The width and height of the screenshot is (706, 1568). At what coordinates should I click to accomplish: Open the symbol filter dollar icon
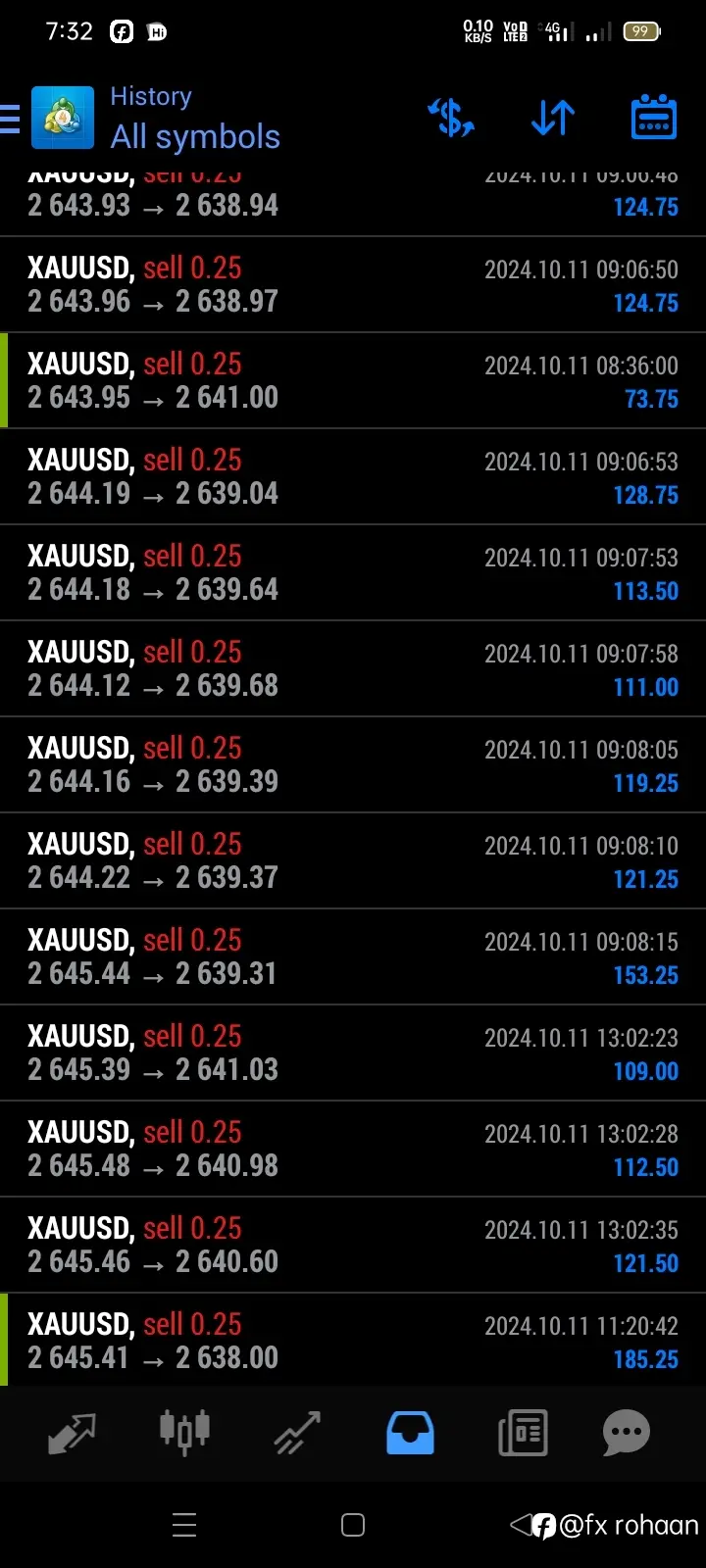451,119
